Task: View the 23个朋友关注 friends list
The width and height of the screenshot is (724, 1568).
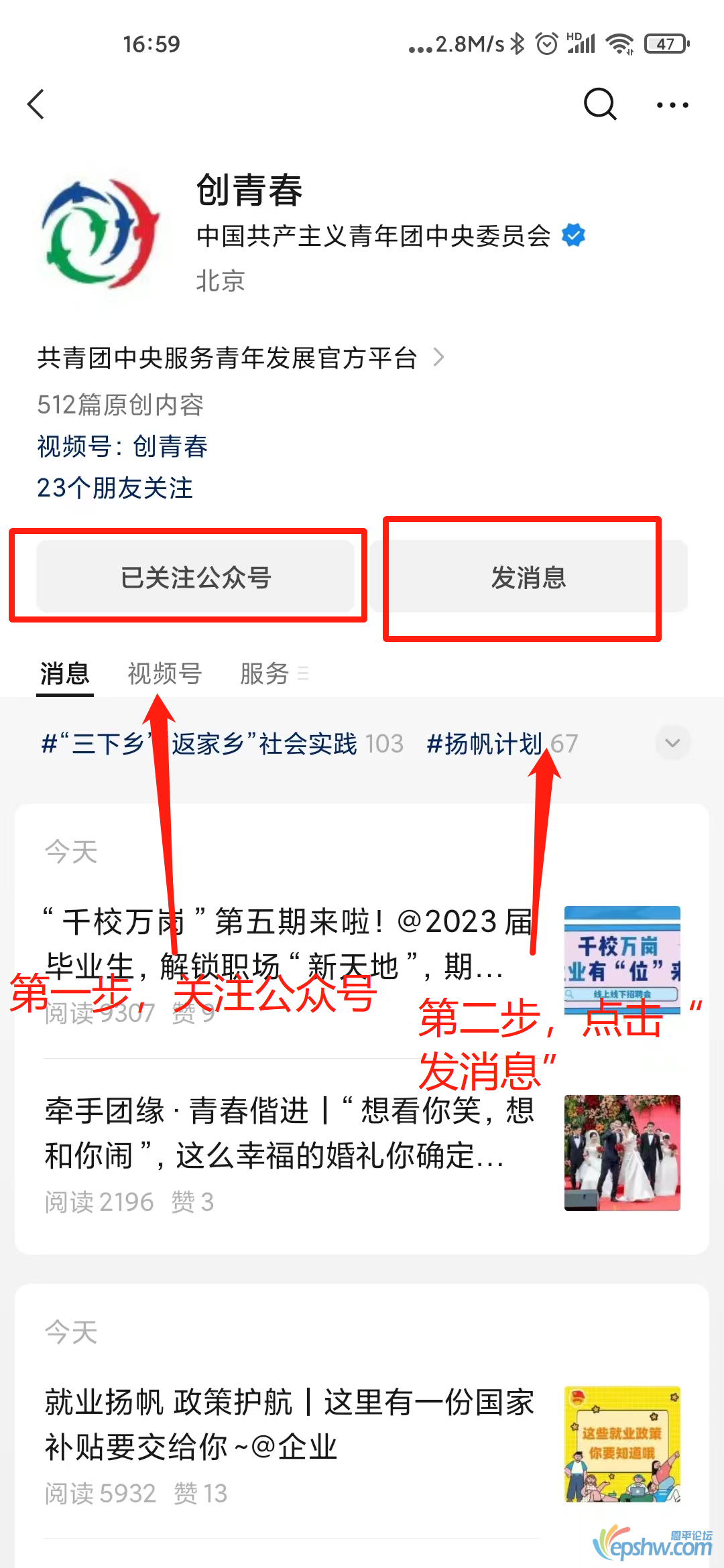Action: (115, 488)
